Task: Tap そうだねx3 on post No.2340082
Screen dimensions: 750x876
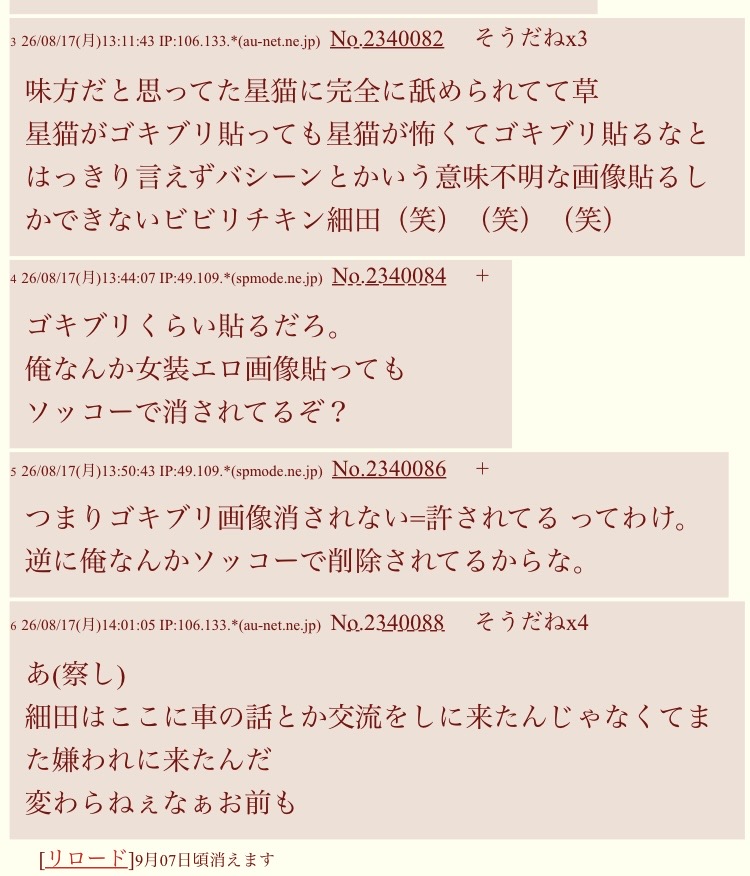Action: (531, 39)
